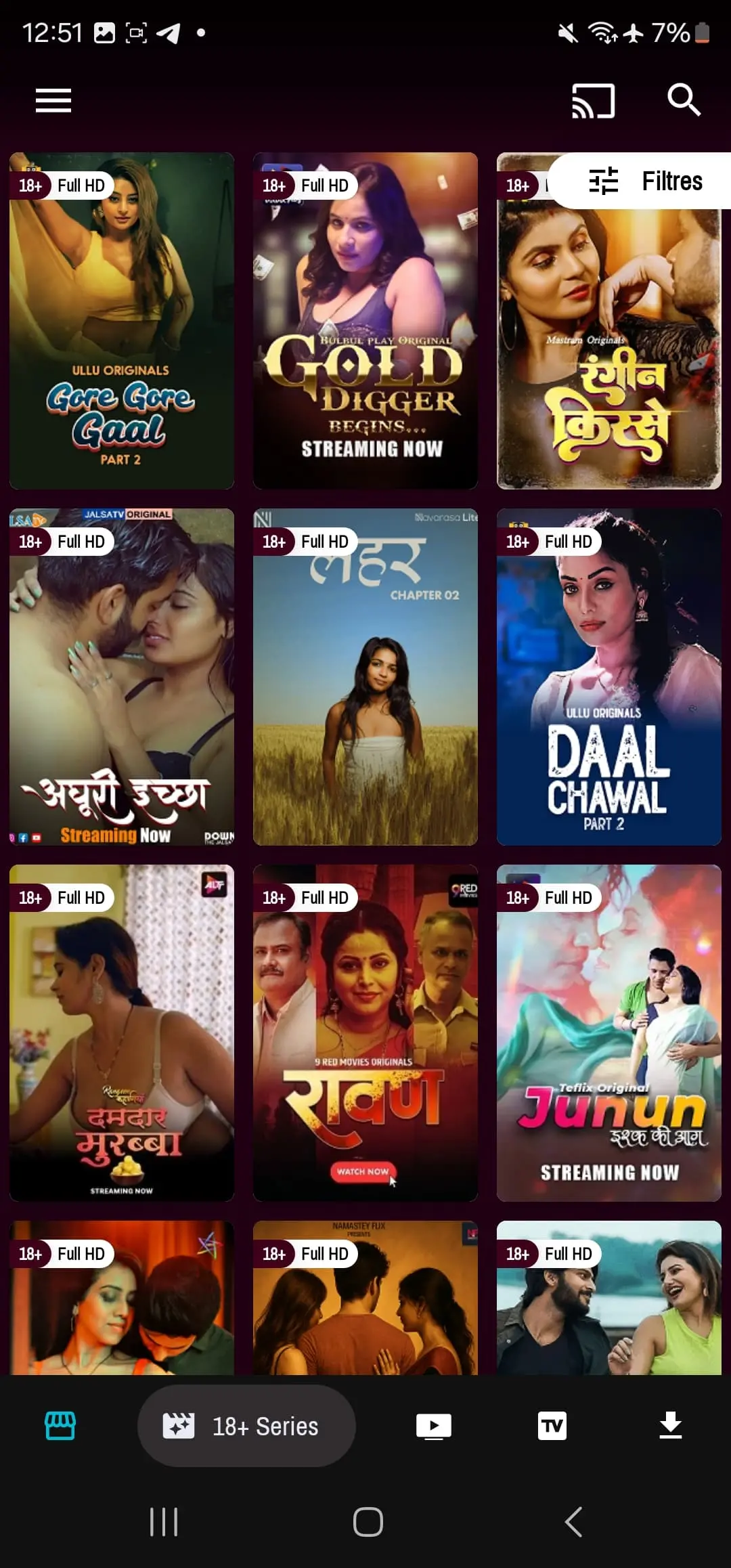Tap the cast to device icon
The width and height of the screenshot is (731, 1568).
point(593,101)
